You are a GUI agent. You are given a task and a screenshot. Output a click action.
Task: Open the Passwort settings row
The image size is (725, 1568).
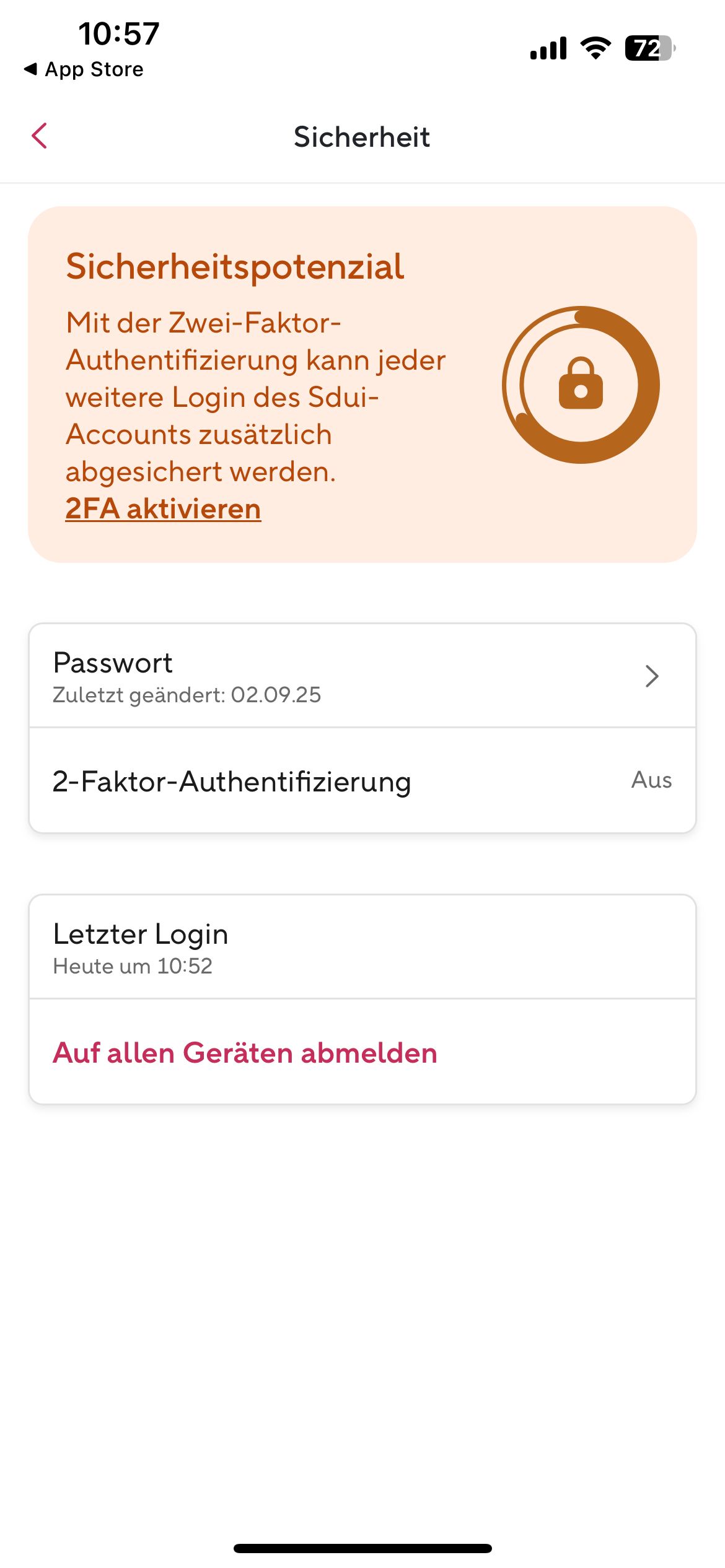(x=362, y=676)
